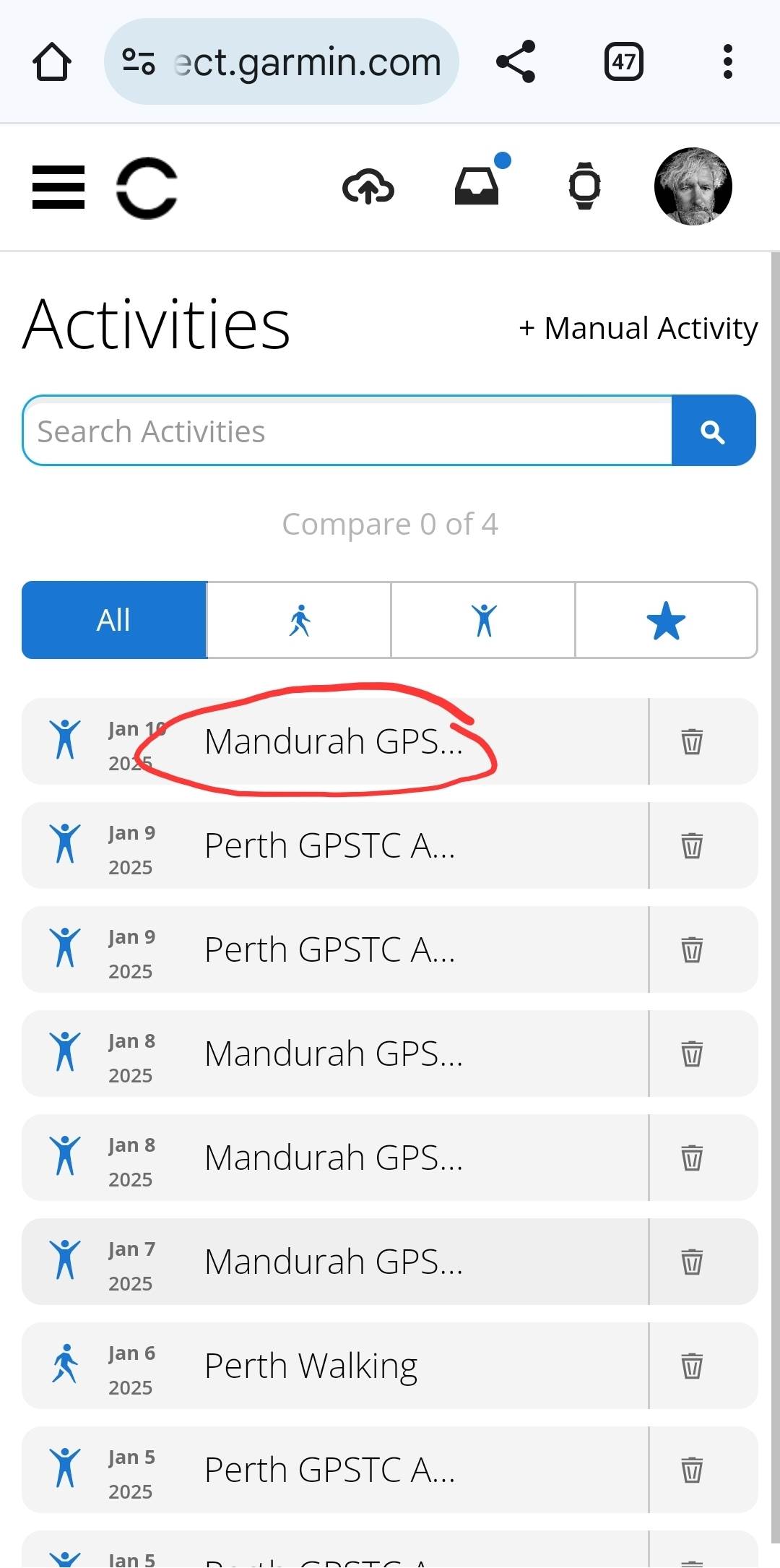Tap the blue search magnifier button

[x=713, y=431]
